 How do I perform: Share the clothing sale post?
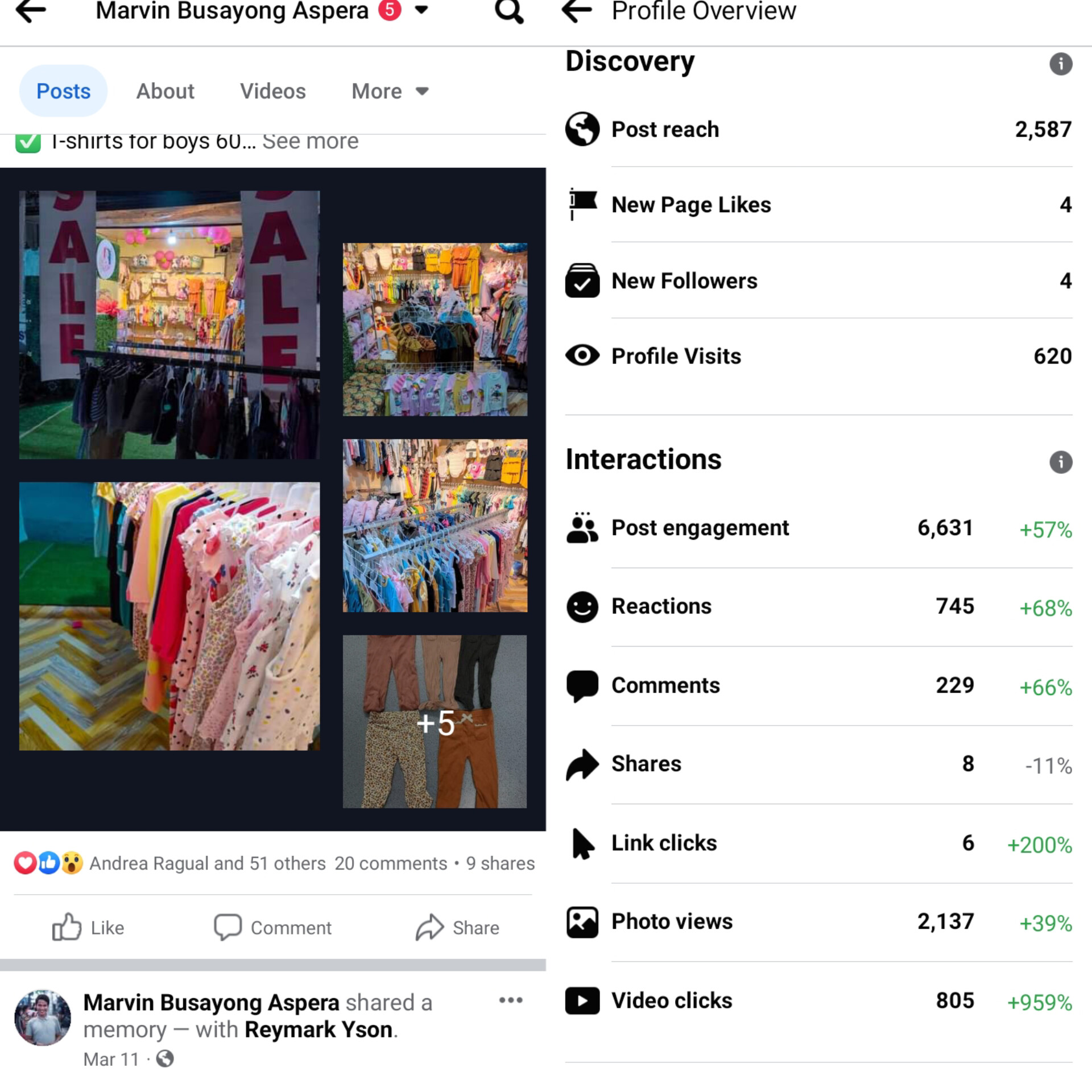[x=457, y=928]
